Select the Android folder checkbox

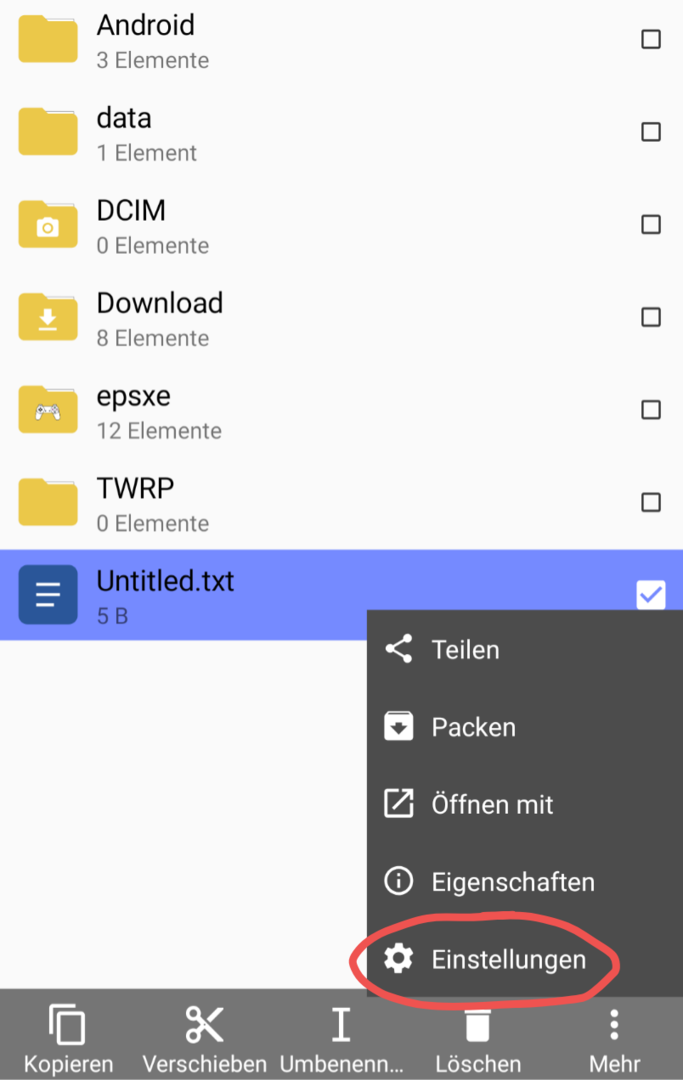(651, 40)
